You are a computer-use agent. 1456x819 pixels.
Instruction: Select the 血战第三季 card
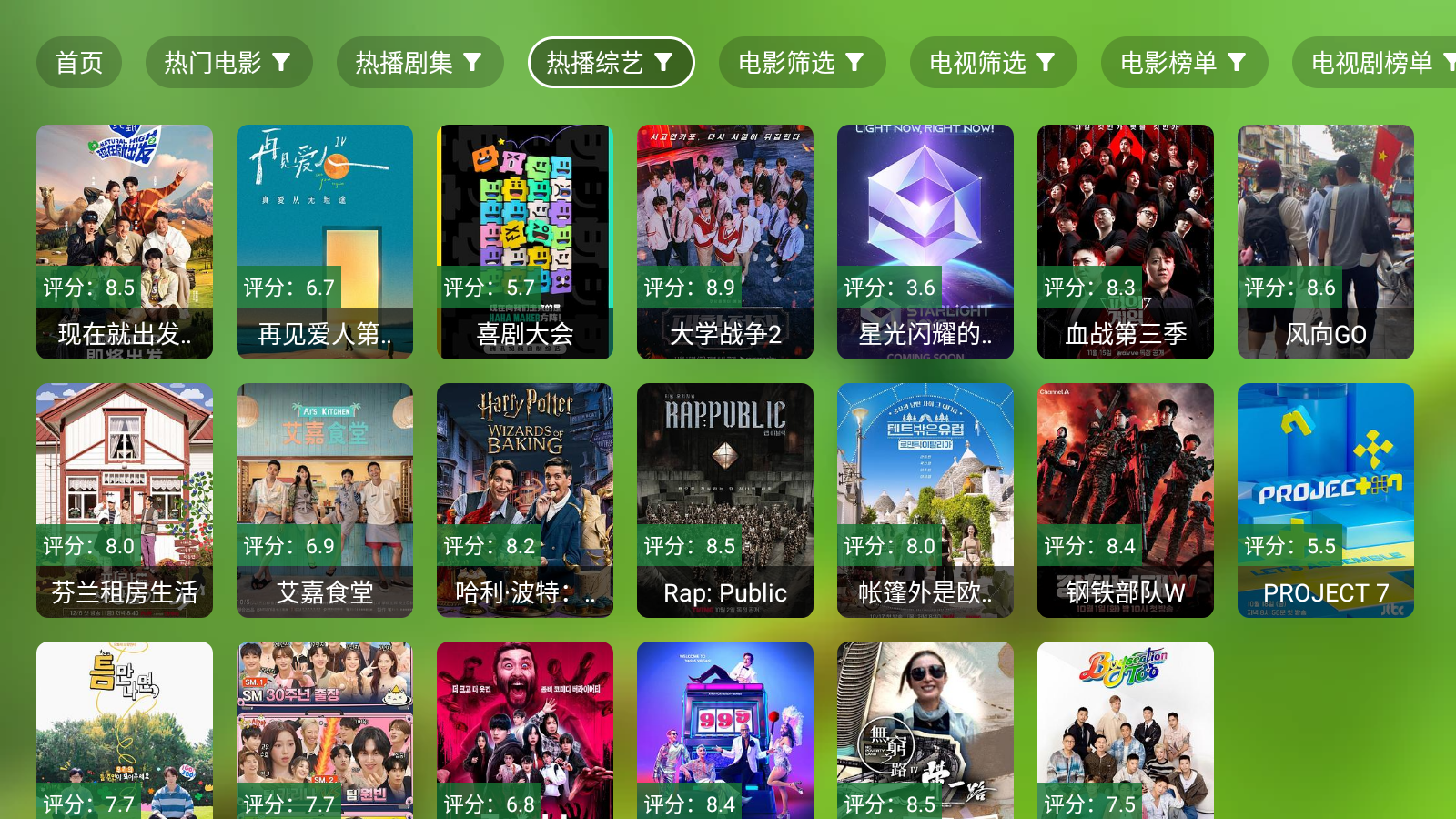[1126, 241]
